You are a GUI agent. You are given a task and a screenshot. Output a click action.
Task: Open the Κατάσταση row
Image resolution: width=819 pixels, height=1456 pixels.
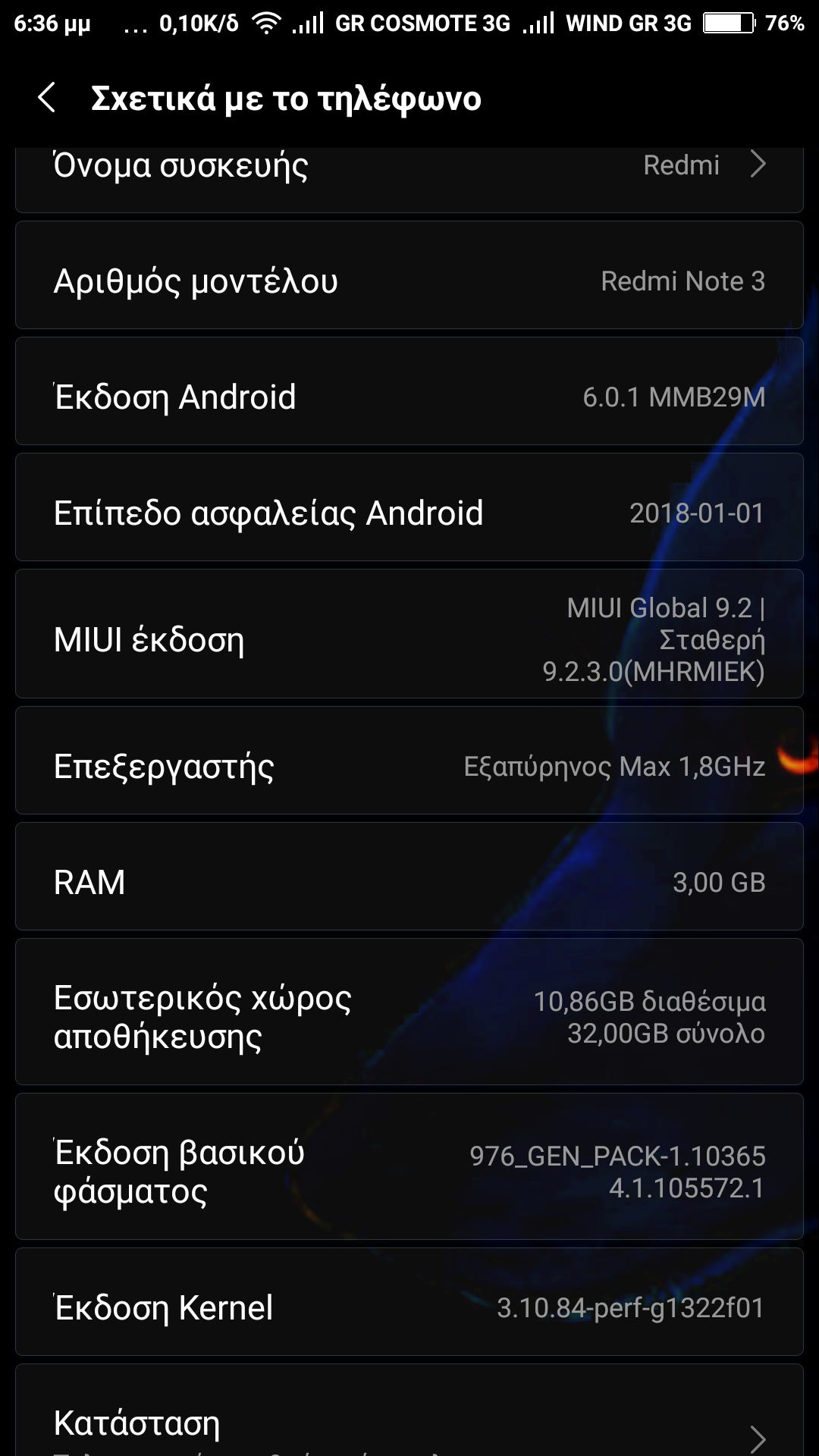[x=409, y=1420]
